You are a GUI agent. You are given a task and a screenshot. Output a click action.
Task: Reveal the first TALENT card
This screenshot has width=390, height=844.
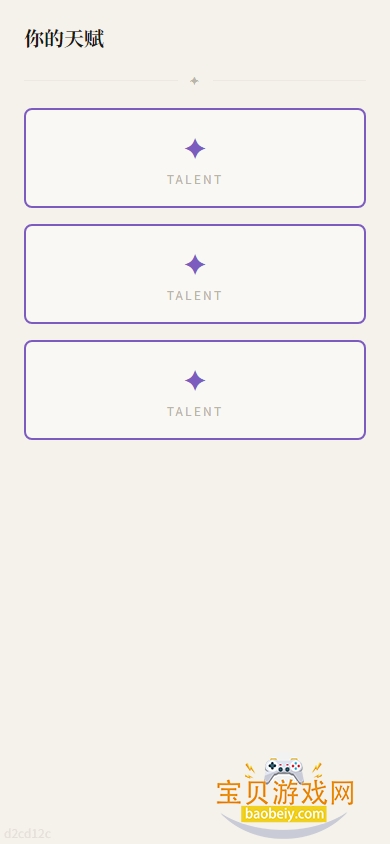tap(195, 158)
